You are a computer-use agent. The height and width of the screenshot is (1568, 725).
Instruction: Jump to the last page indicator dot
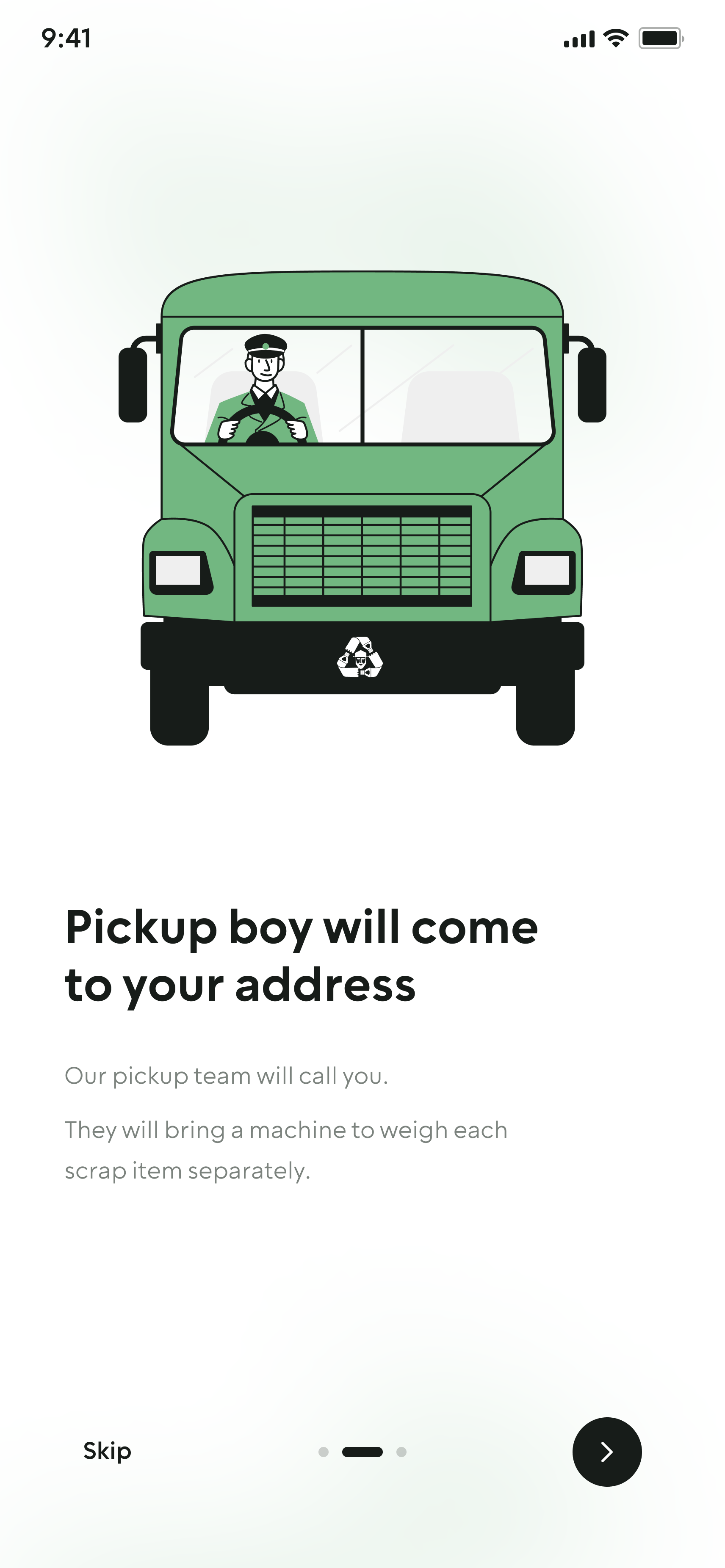click(x=401, y=1452)
